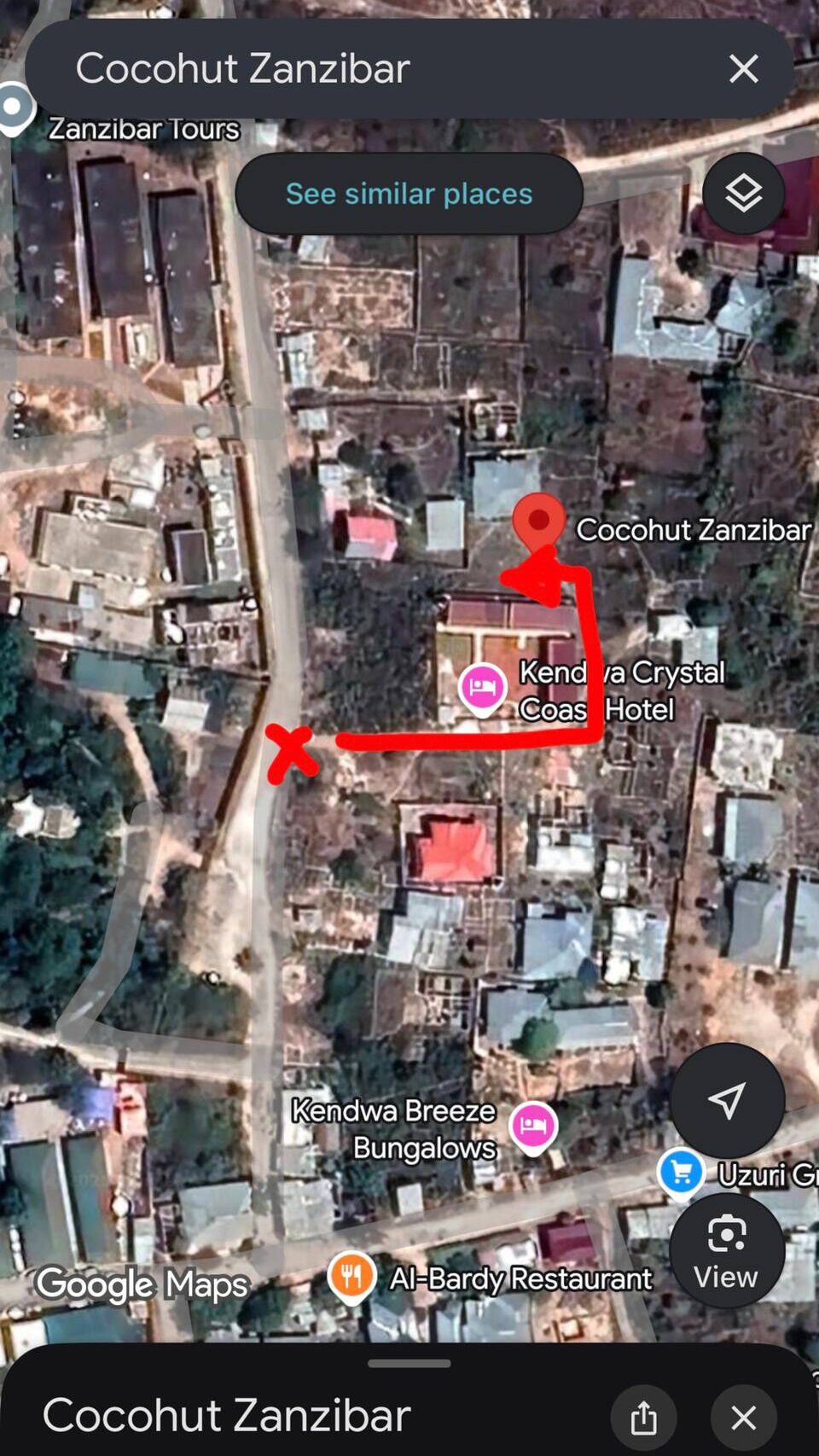
Task: Center map on my location
Action: point(726,1100)
